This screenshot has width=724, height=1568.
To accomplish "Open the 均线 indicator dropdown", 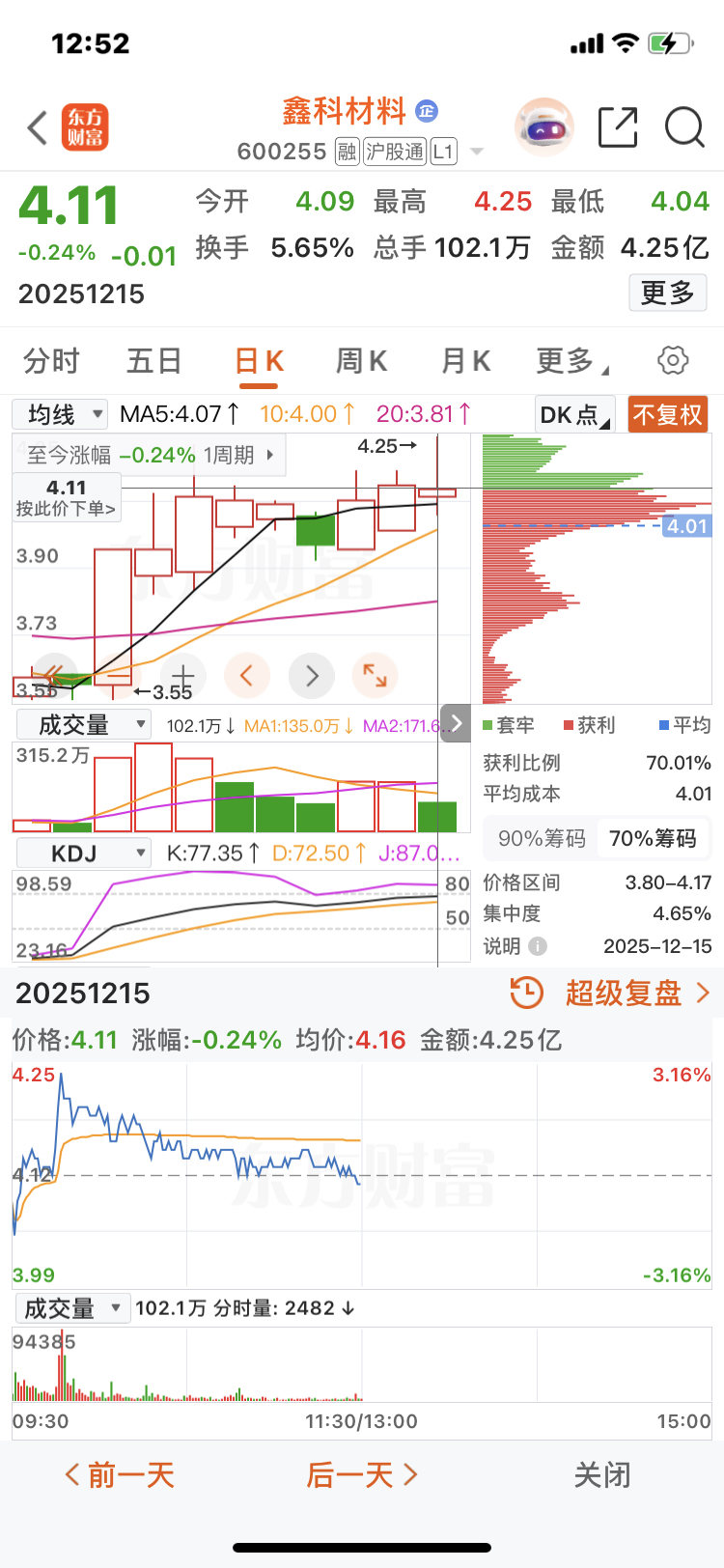I will coord(60,414).
